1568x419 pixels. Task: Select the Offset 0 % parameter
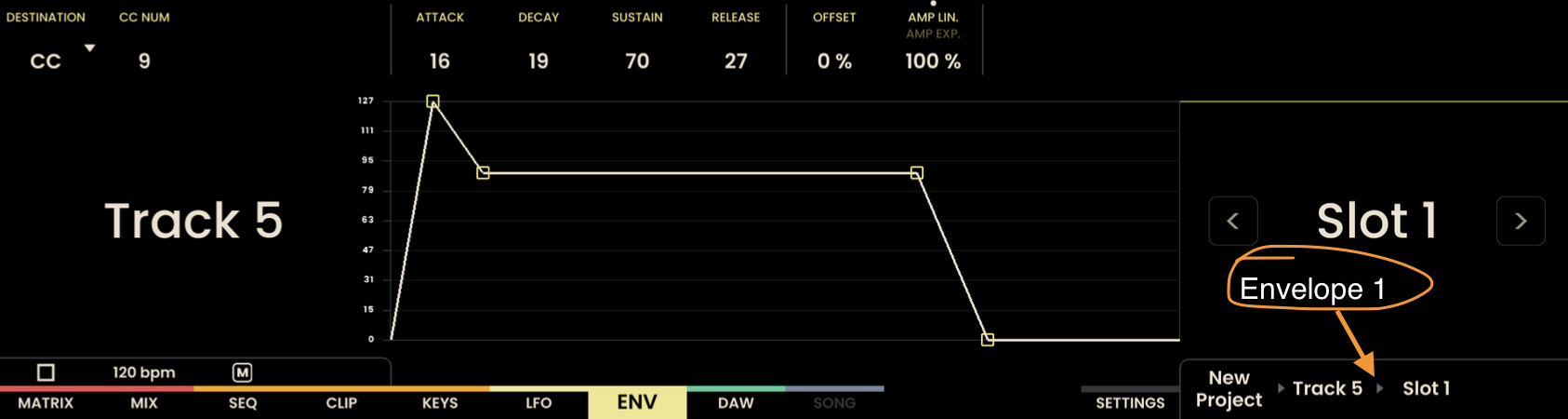click(834, 61)
